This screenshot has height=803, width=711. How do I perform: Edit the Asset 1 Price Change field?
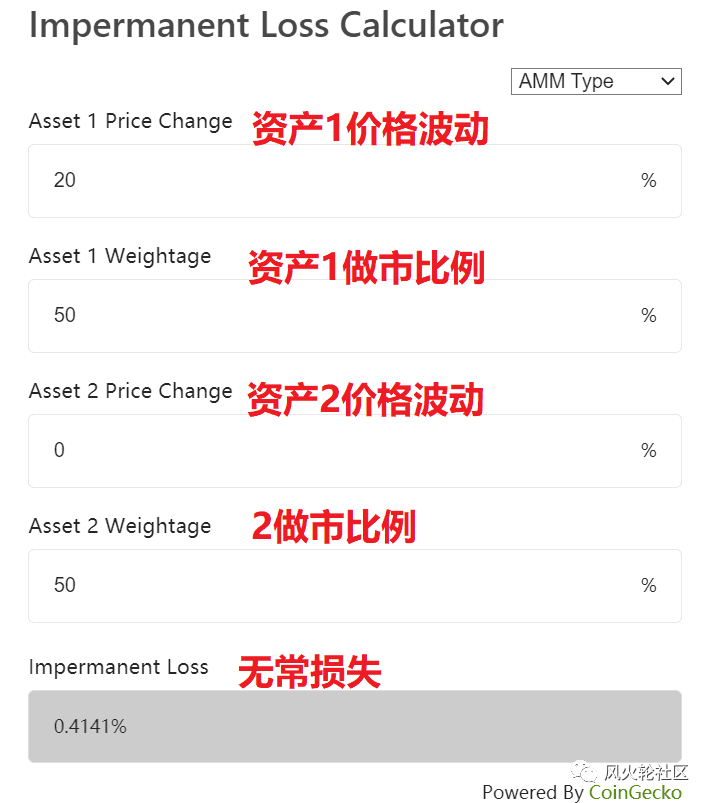354,181
